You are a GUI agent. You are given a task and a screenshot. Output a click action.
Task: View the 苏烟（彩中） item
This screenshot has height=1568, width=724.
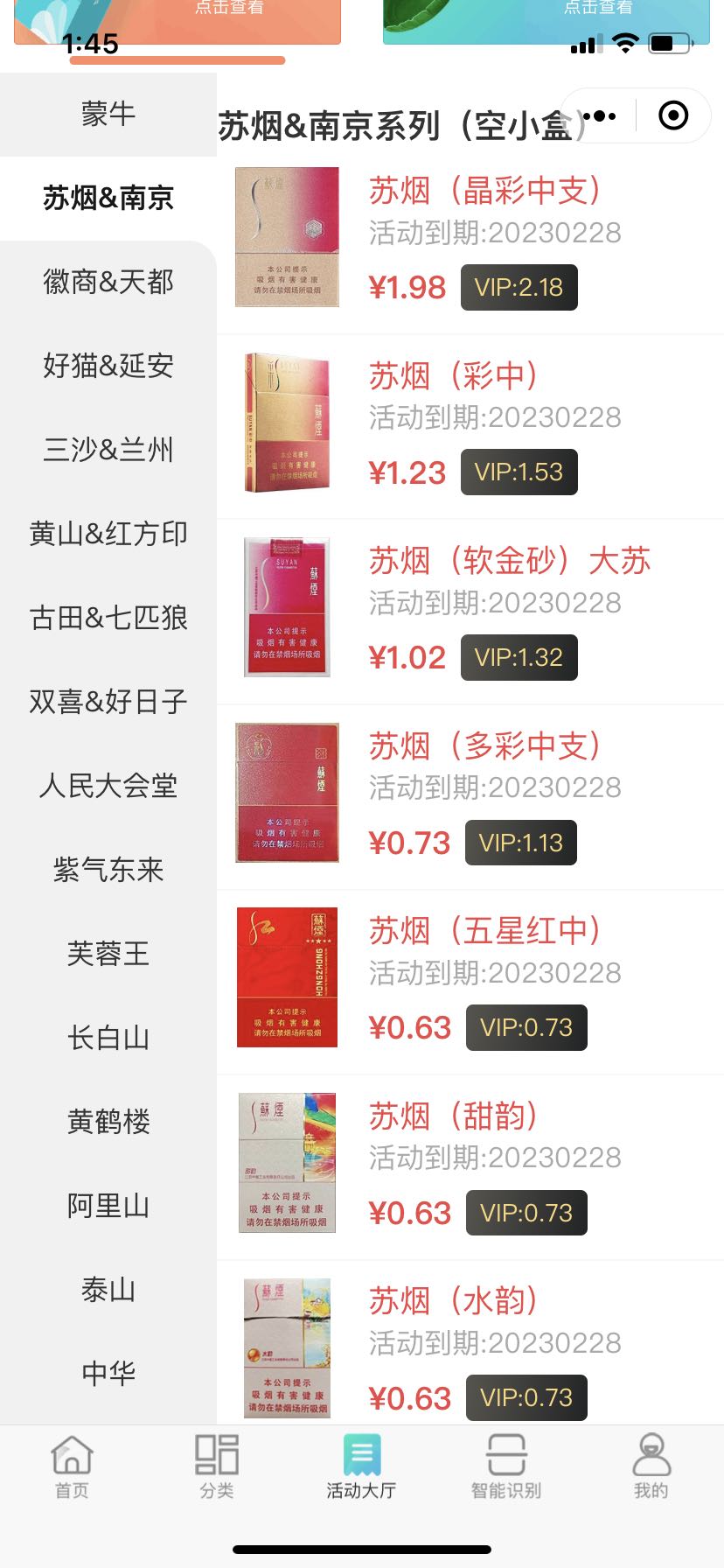click(453, 376)
